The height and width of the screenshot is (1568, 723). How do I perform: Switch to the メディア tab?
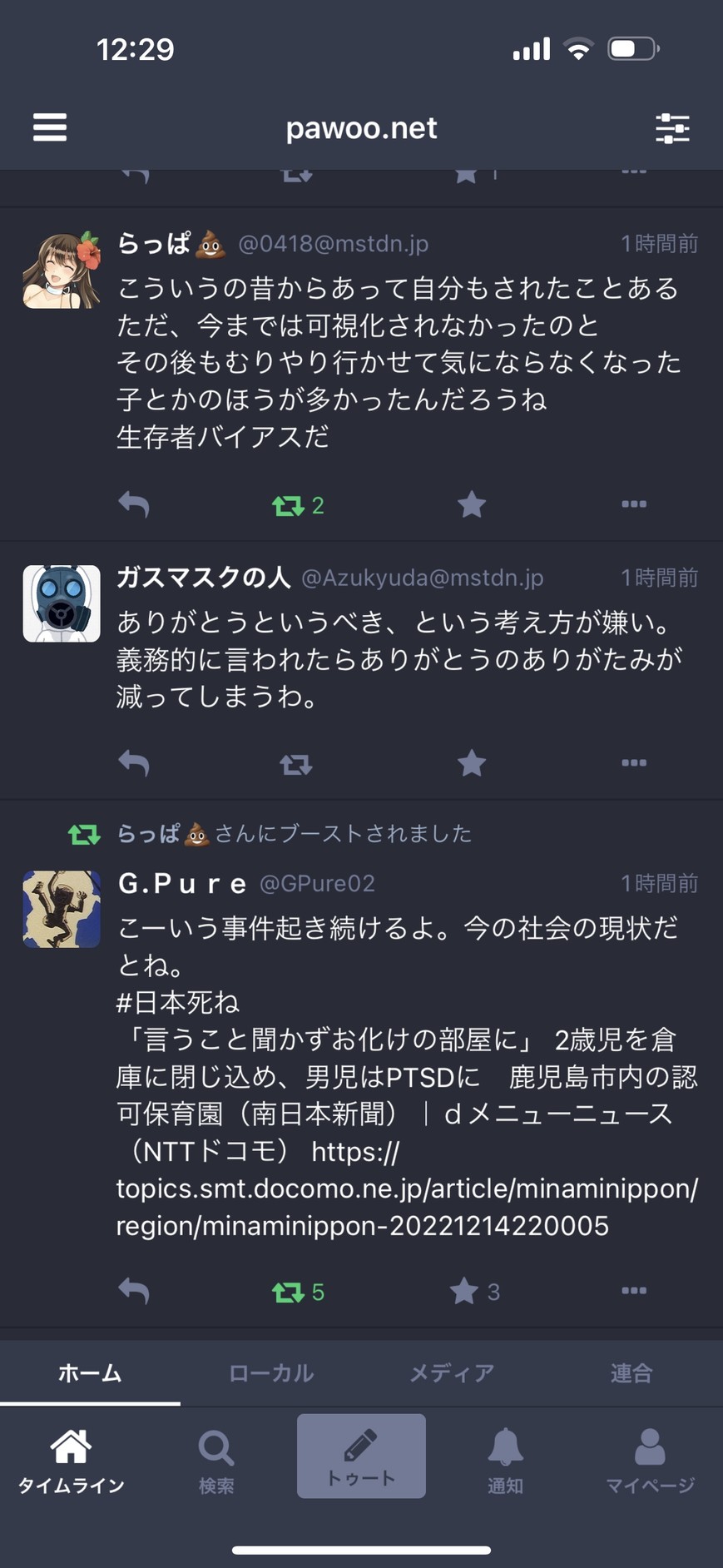point(452,1373)
